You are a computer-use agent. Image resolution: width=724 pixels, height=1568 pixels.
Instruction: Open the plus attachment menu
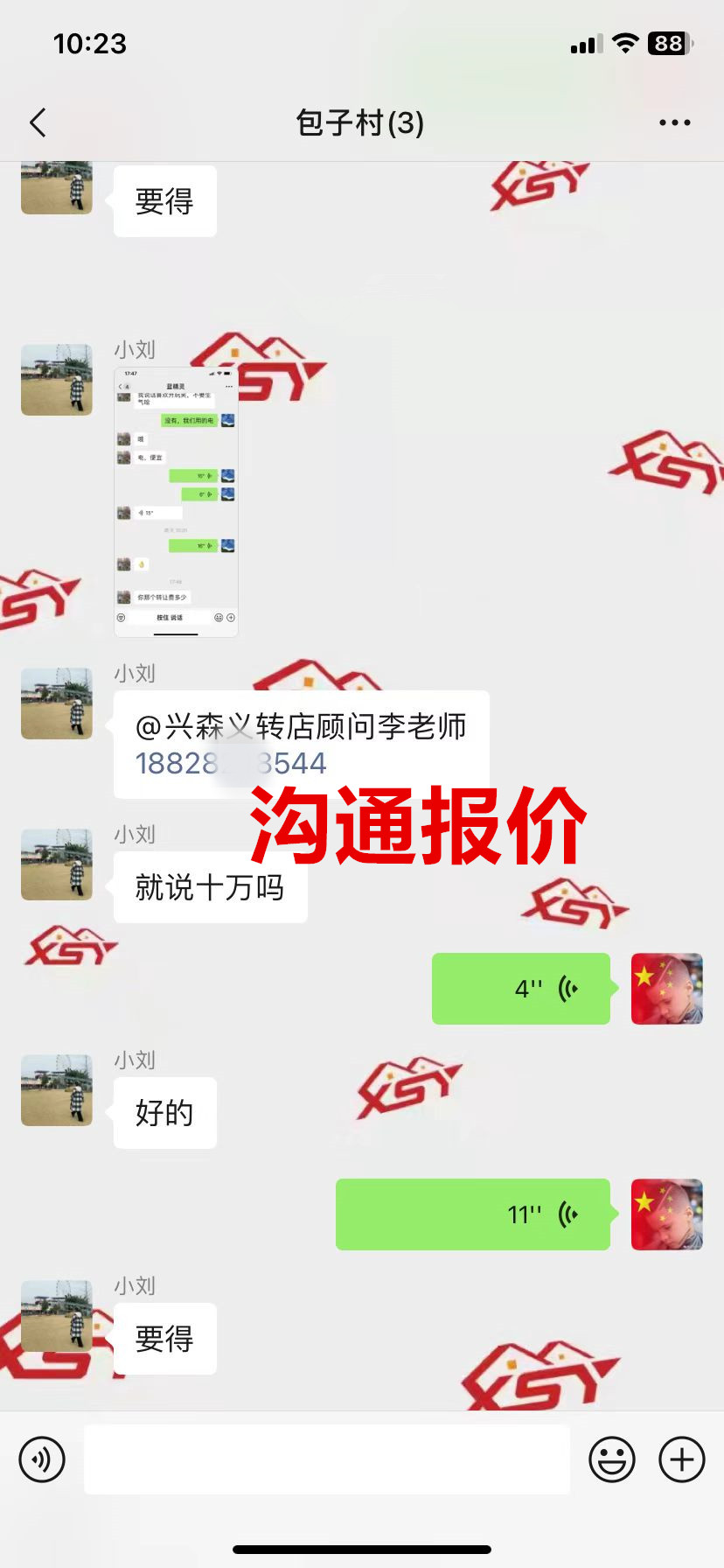(682, 1459)
